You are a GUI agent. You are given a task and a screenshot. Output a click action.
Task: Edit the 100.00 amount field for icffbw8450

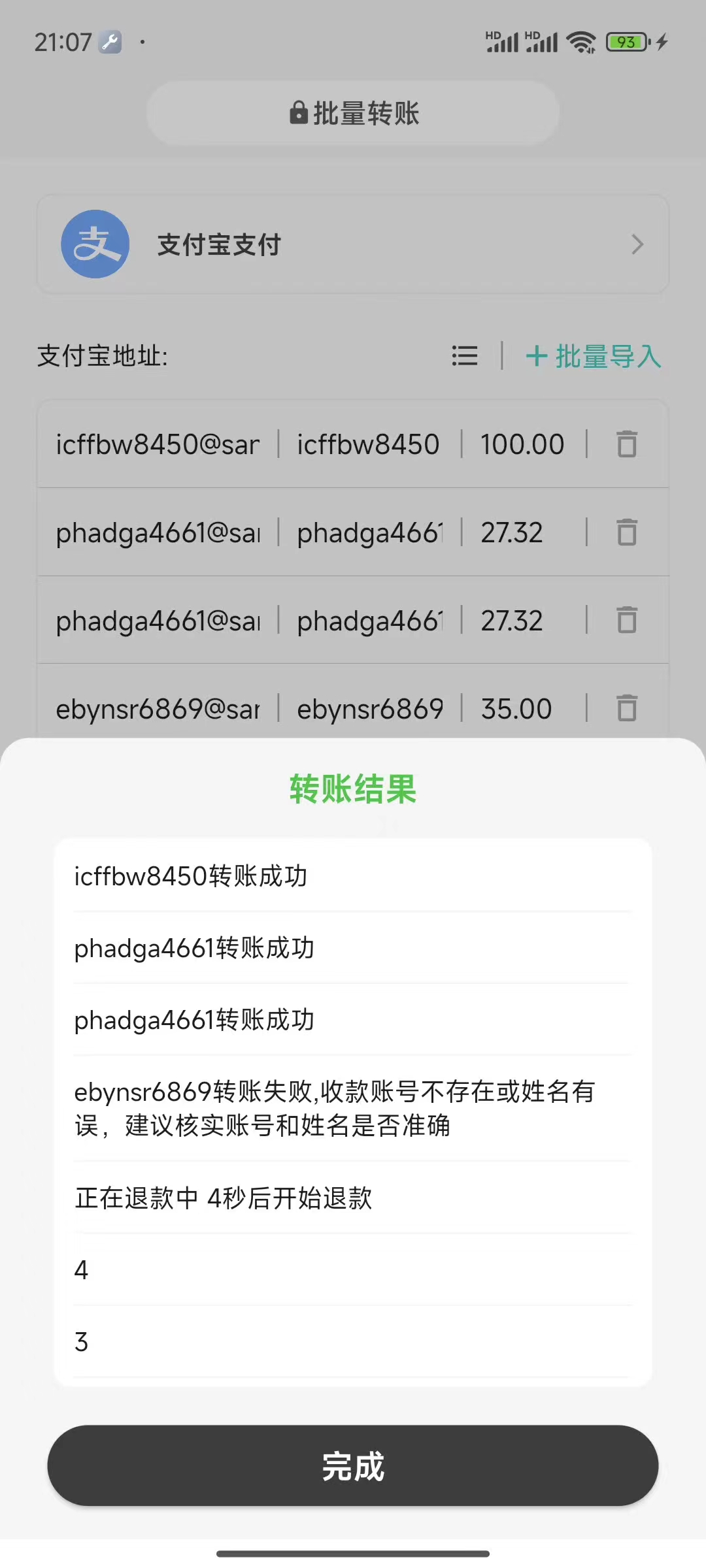coord(523,444)
